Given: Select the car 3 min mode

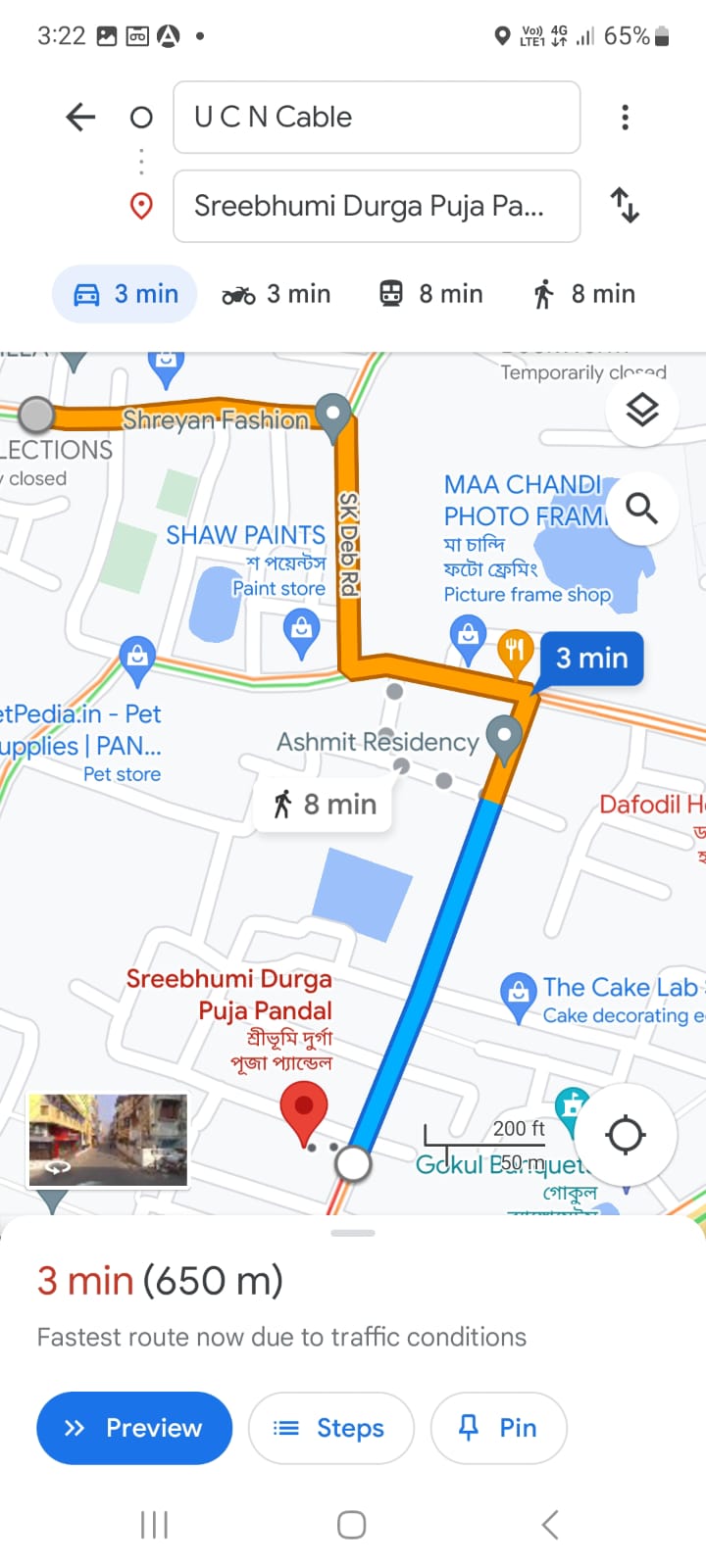Looking at the screenshot, I should click(126, 294).
